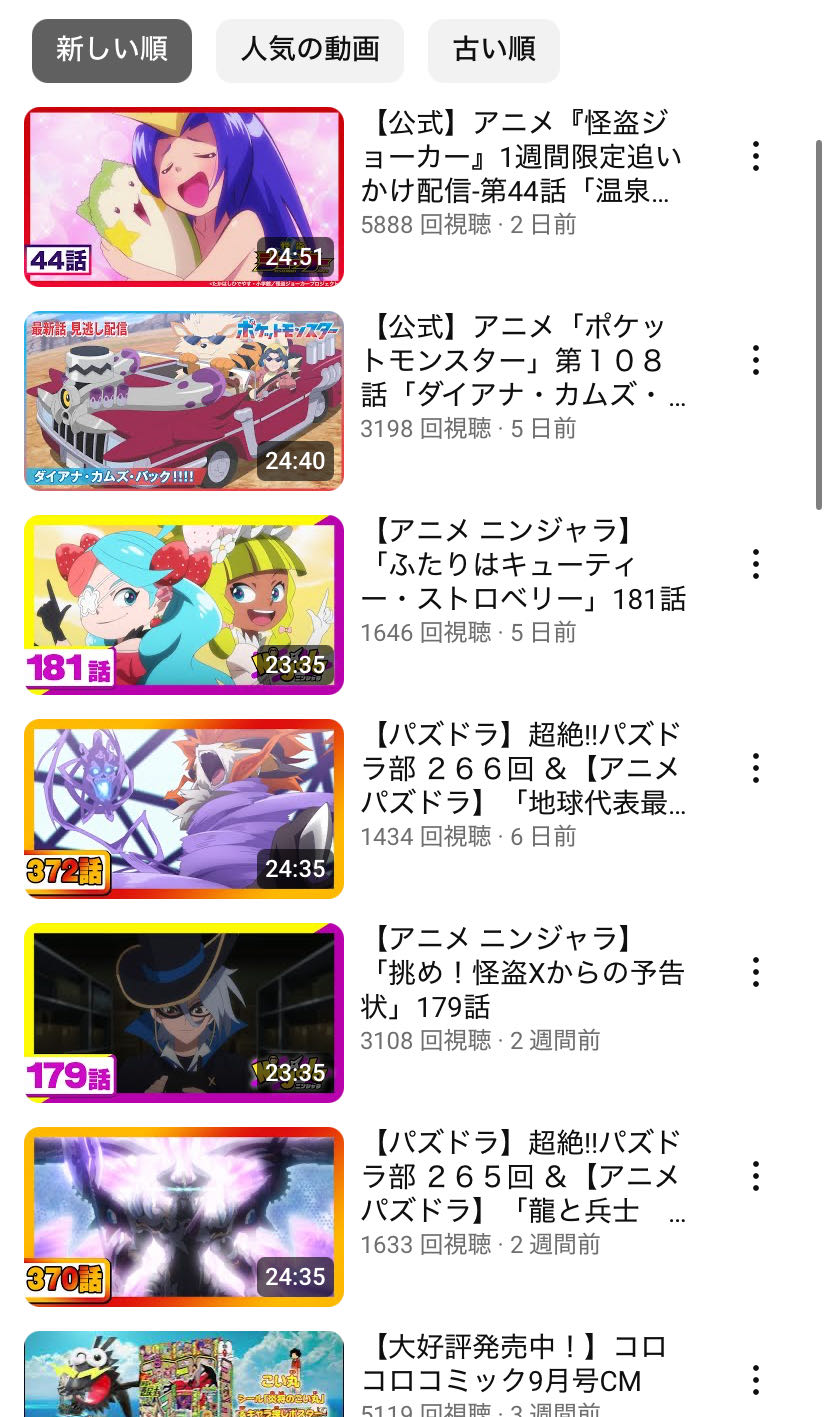Play ニンジャラ 179話 怪盗X video
This screenshot has height=1417, width=828.
pyautogui.click(x=184, y=1013)
